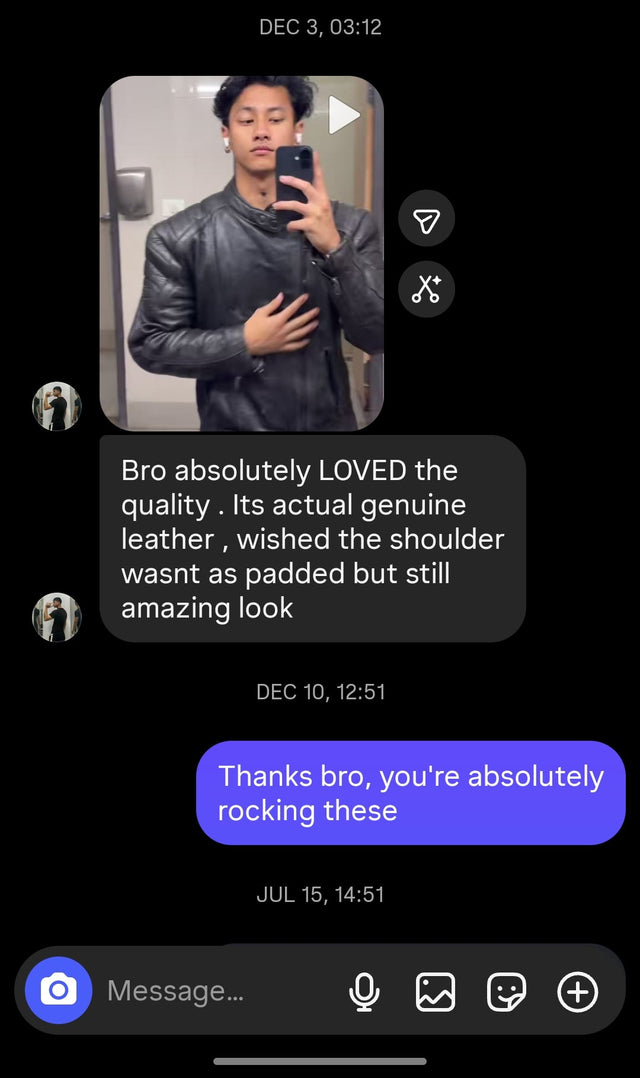
Task: Open the remix scissors icon beside video
Action: tap(426, 289)
